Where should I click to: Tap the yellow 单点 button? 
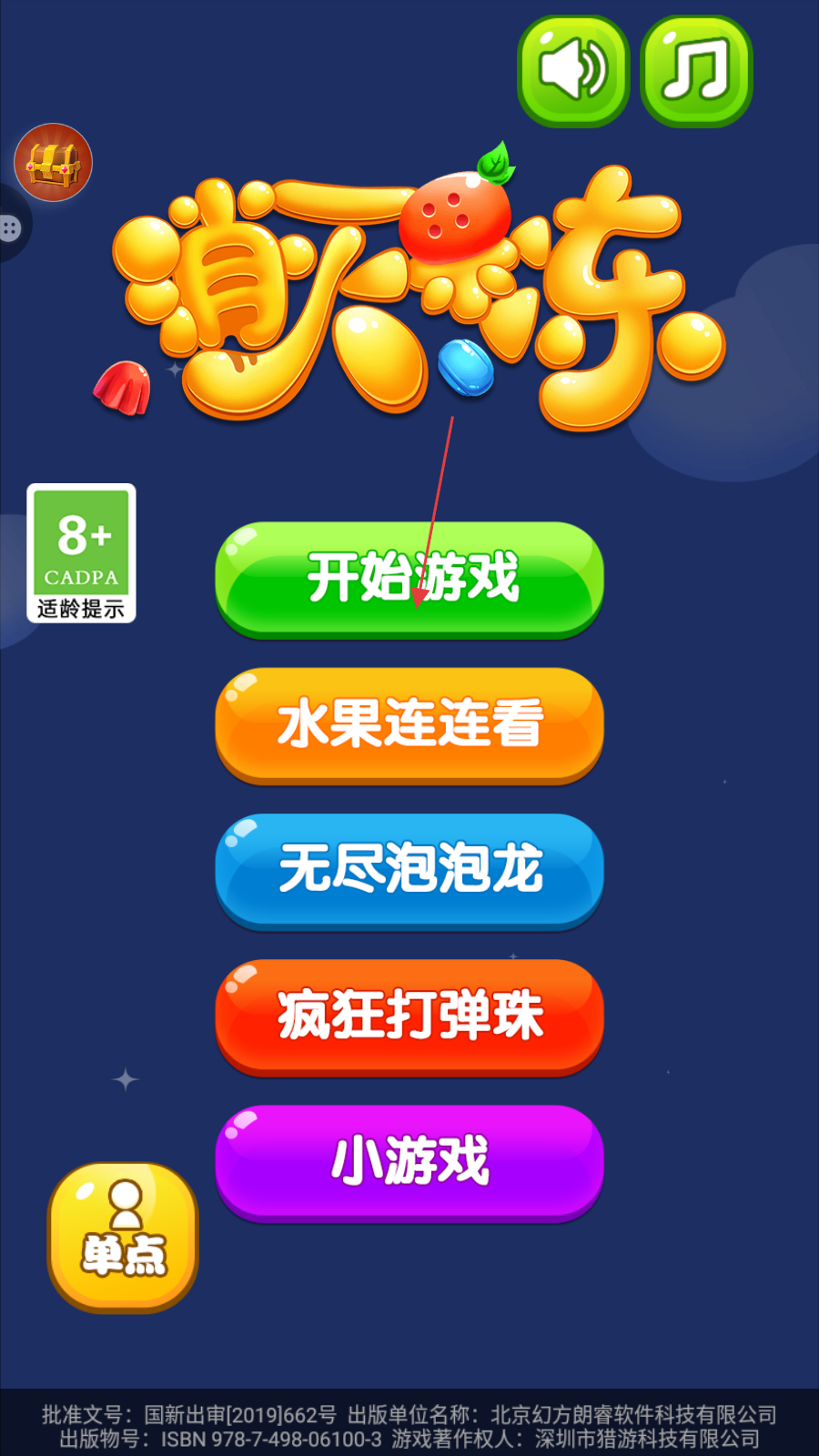123,1236
